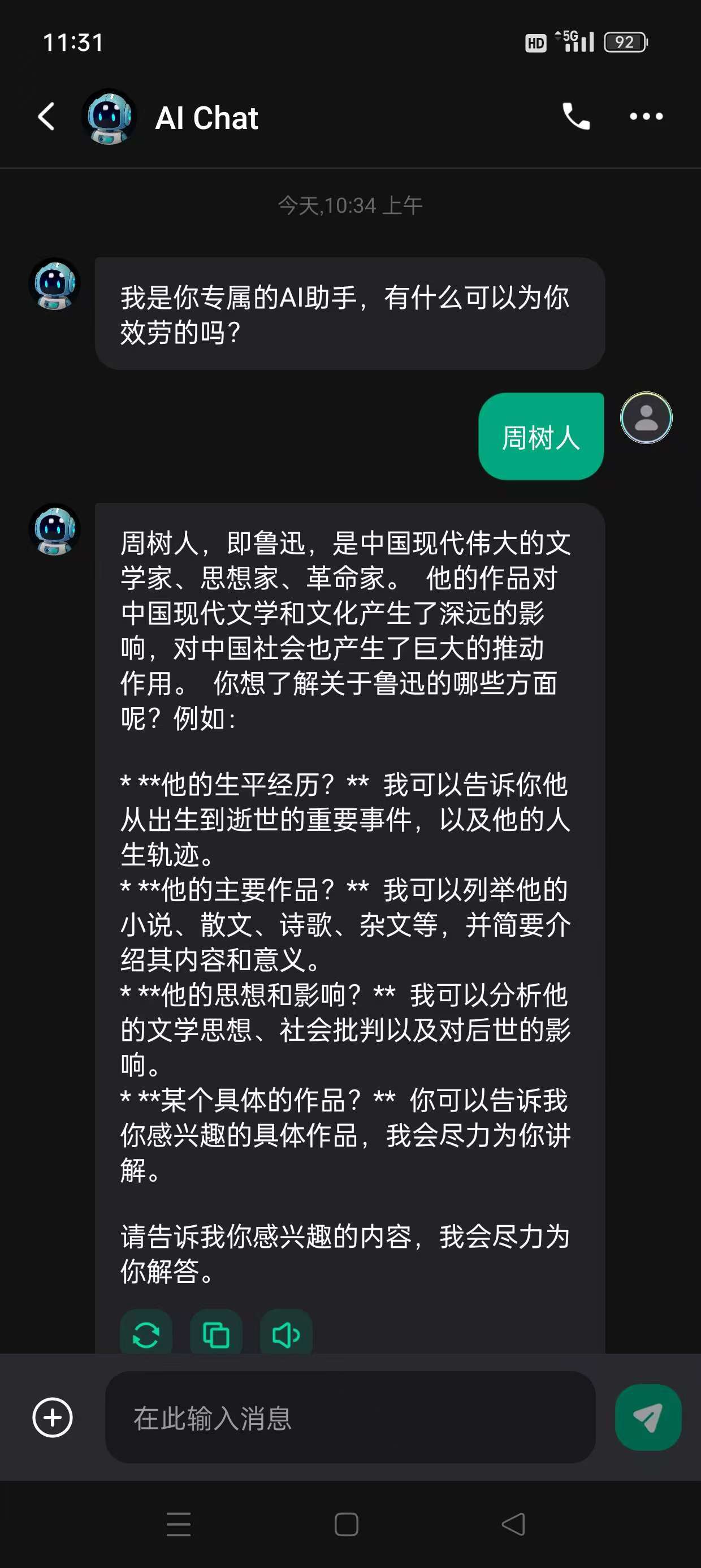Image resolution: width=701 pixels, height=1568 pixels.
Task: Regenerate the AI response
Action: [146, 1335]
